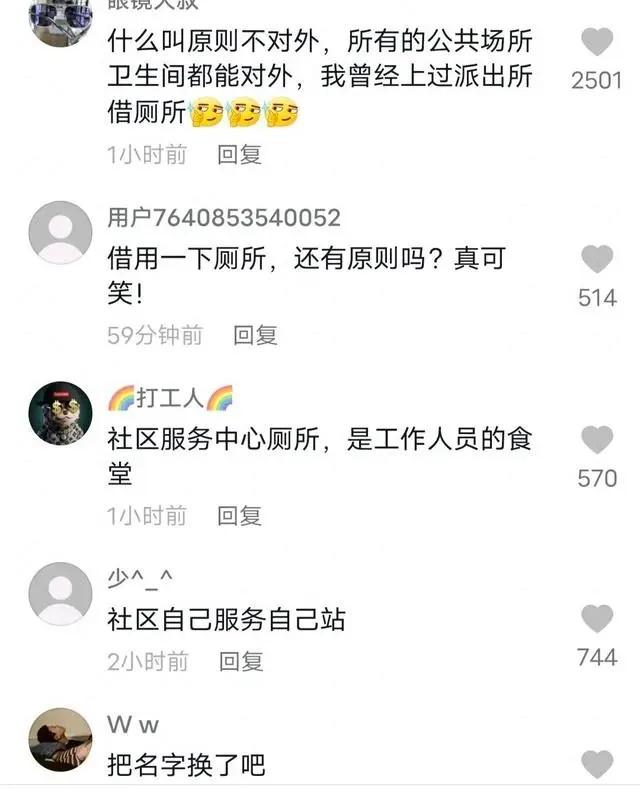Like the comment about 派出所借厕所
Image resolution: width=640 pixels, height=789 pixels.
click(x=597, y=42)
